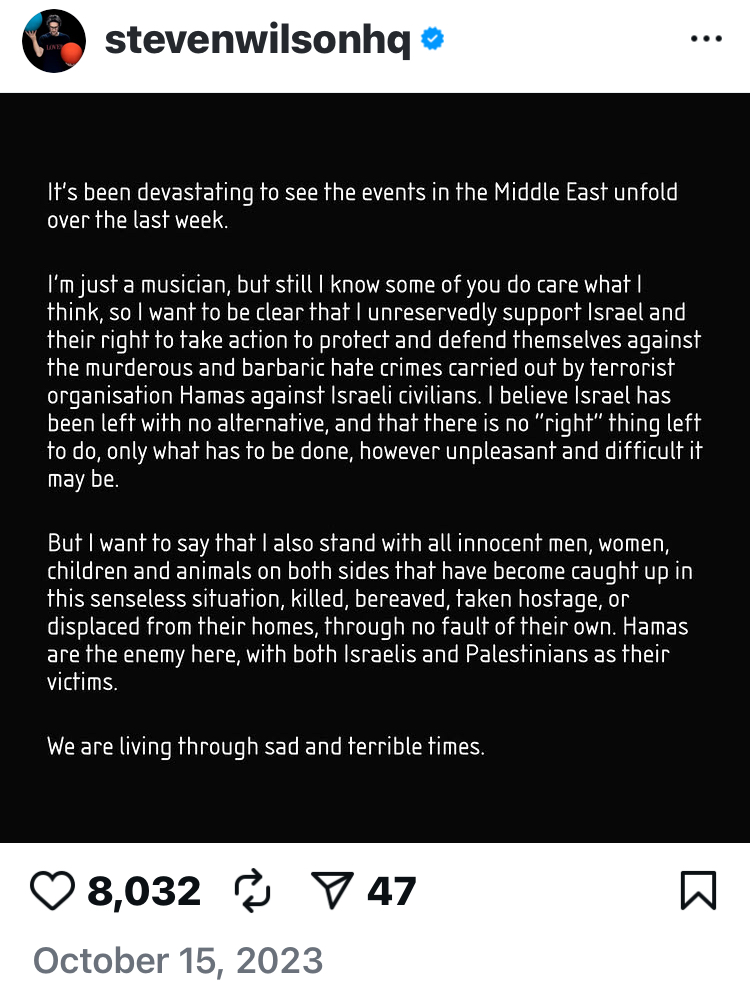Bookmark this post
The height and width of the screenshot is (991, 750).
pyautogui.click(x=698, y=890)
